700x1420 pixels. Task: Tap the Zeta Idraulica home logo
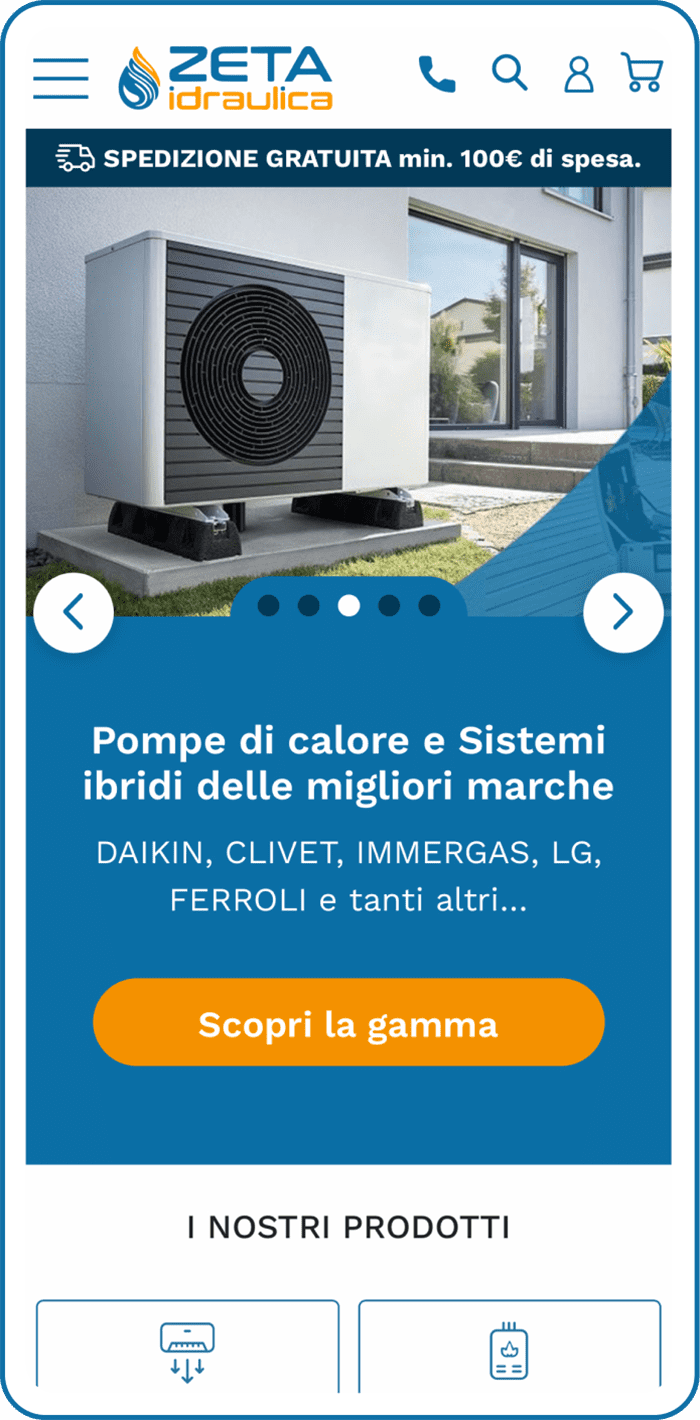pos(225,78)
